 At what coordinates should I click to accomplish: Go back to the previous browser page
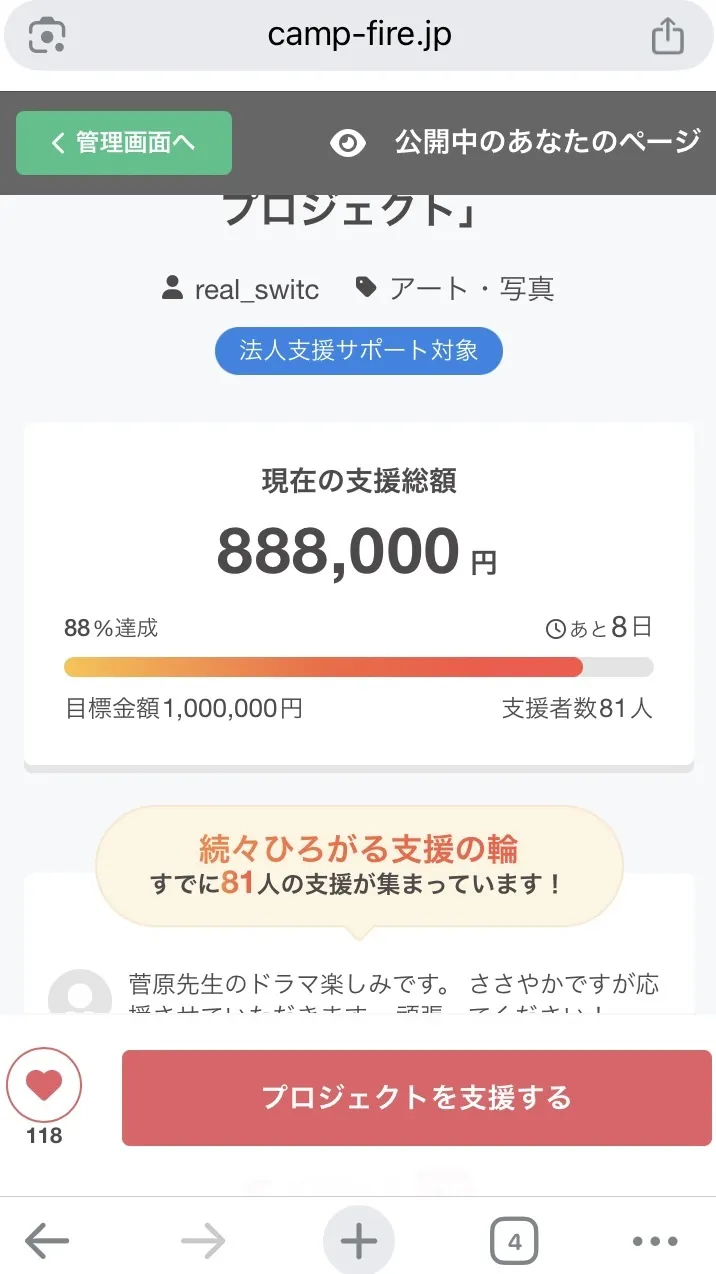[x=47, y=1242]
